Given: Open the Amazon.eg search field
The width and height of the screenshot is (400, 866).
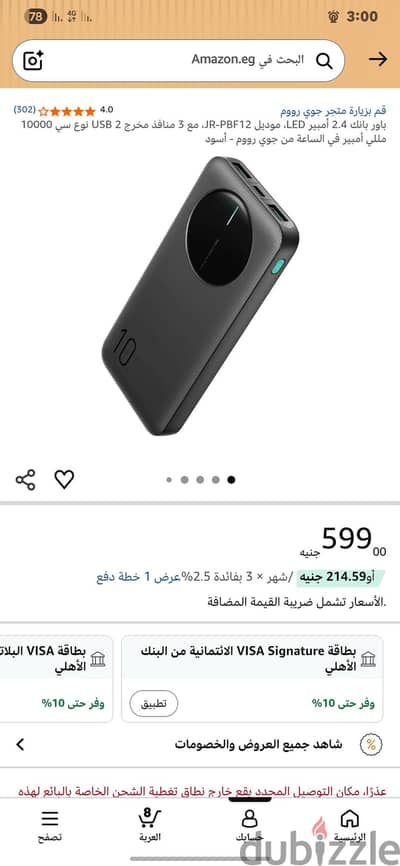Looking at the screenshot, I should click(x=179, y=60).
